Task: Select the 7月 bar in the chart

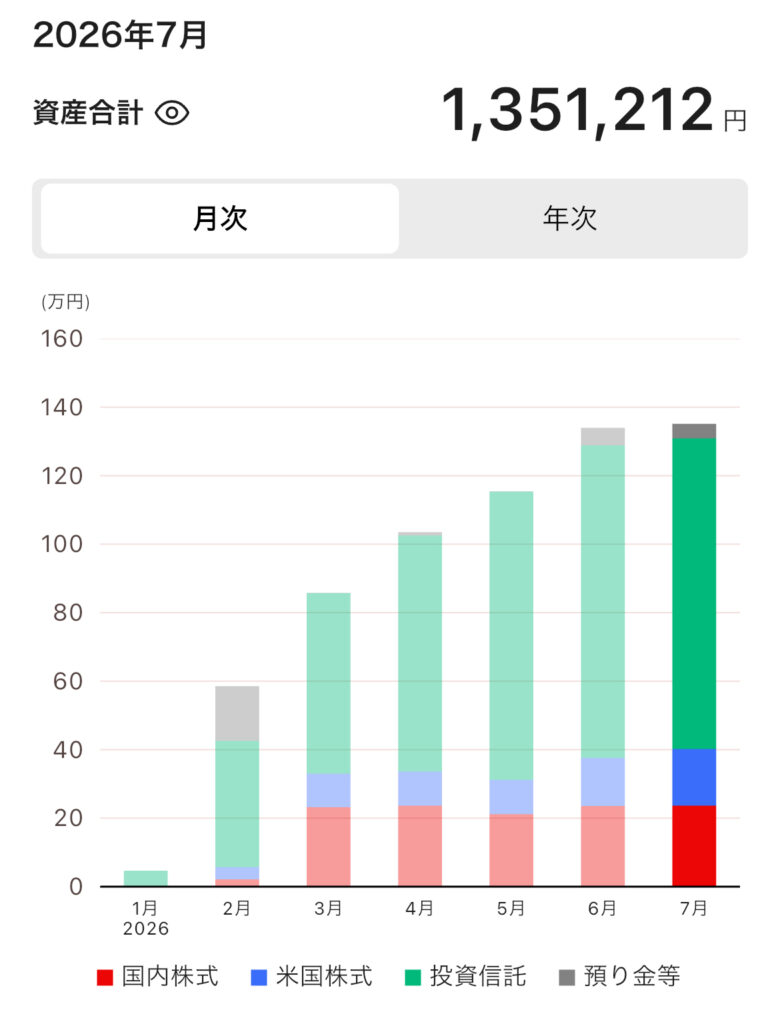Action: 694,654
